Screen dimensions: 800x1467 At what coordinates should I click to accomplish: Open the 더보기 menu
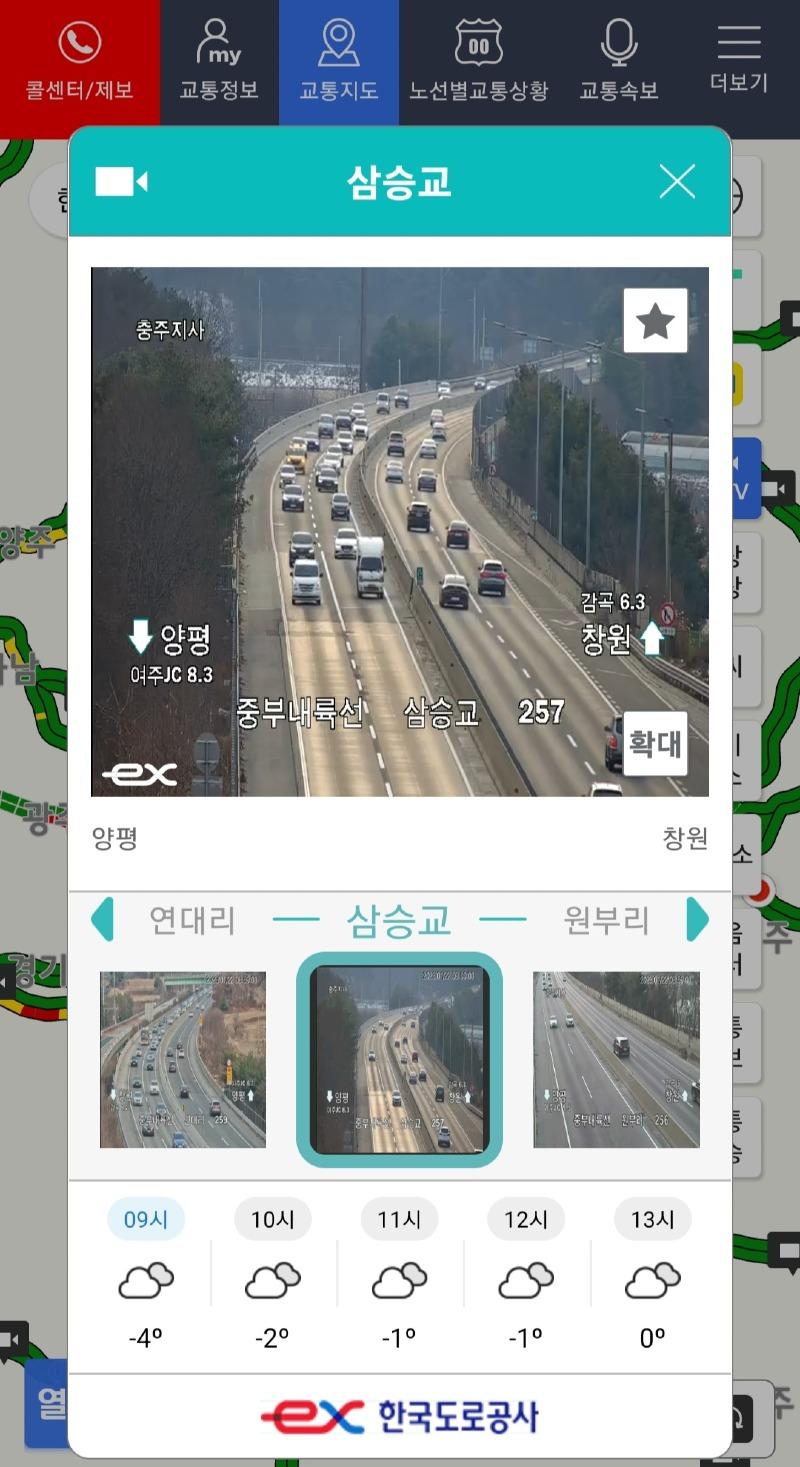click(x=739, y=60)
